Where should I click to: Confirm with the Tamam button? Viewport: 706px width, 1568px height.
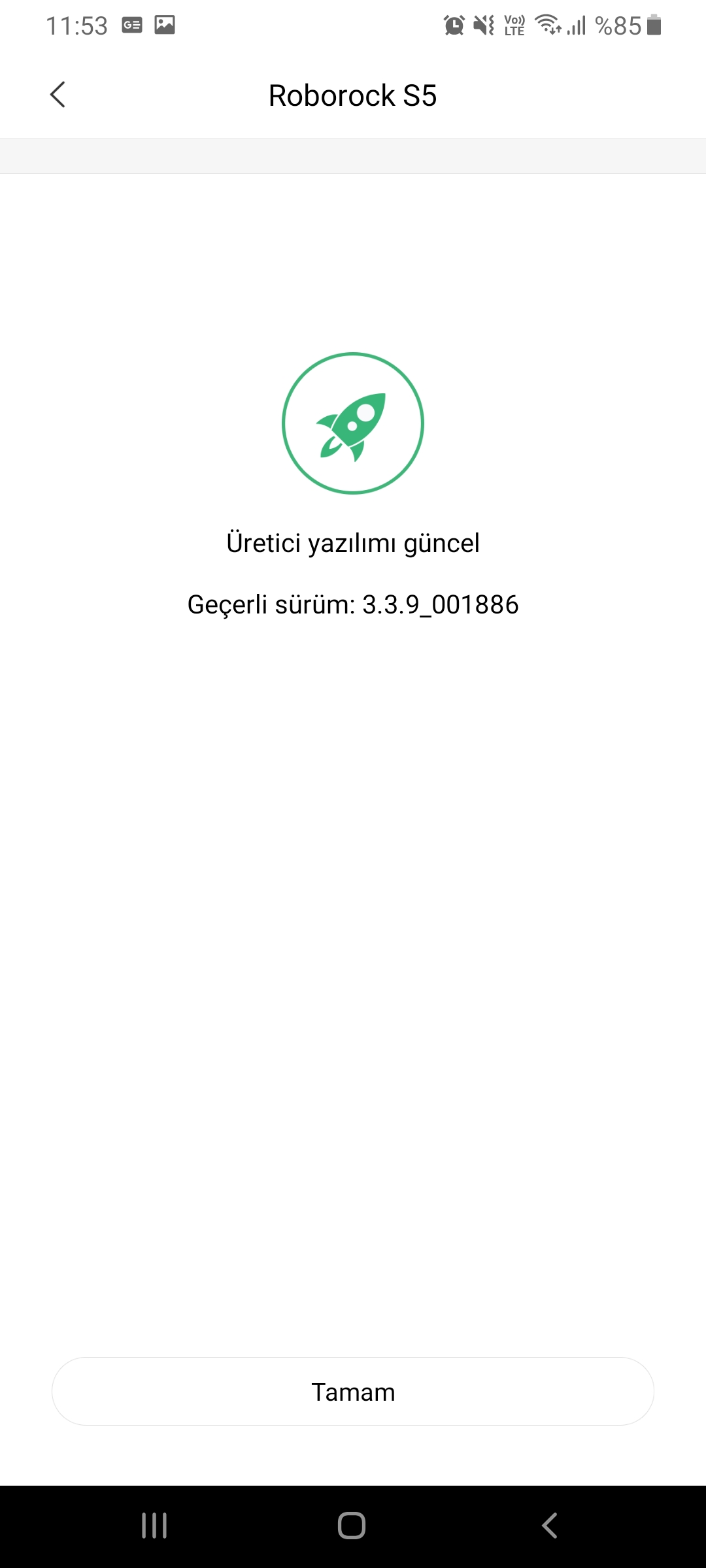353,1391
